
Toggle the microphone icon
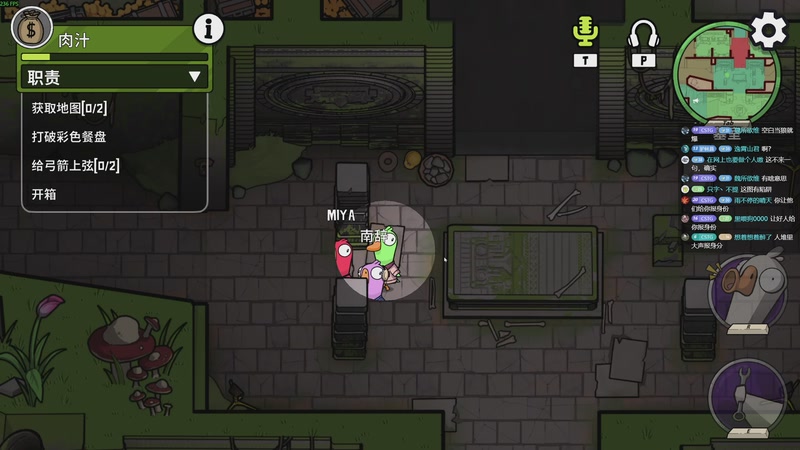(x=585, y=33)
